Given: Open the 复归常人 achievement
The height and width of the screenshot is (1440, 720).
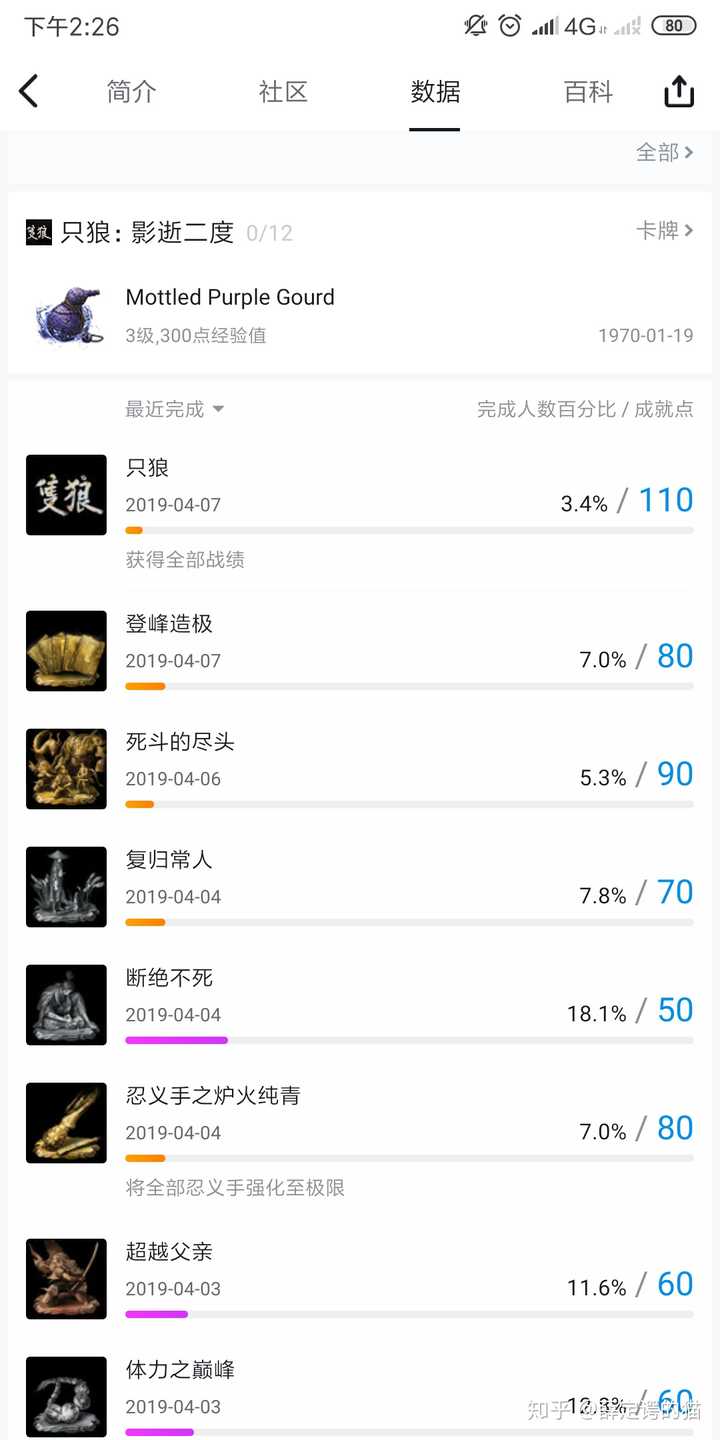Looking at the screenshot, I should click(360, 887).
